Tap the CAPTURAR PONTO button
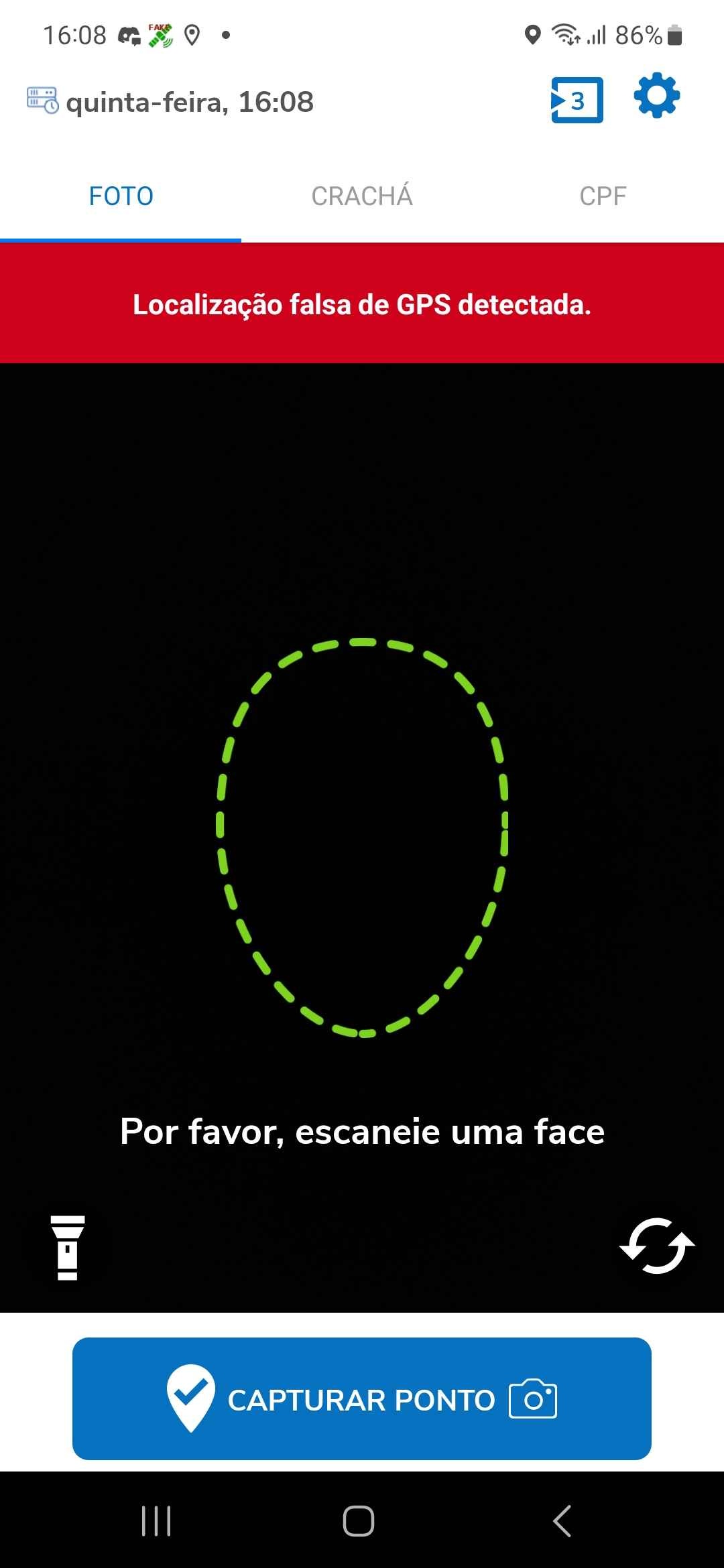The image size is (724, 1568). click(362, 1398)
